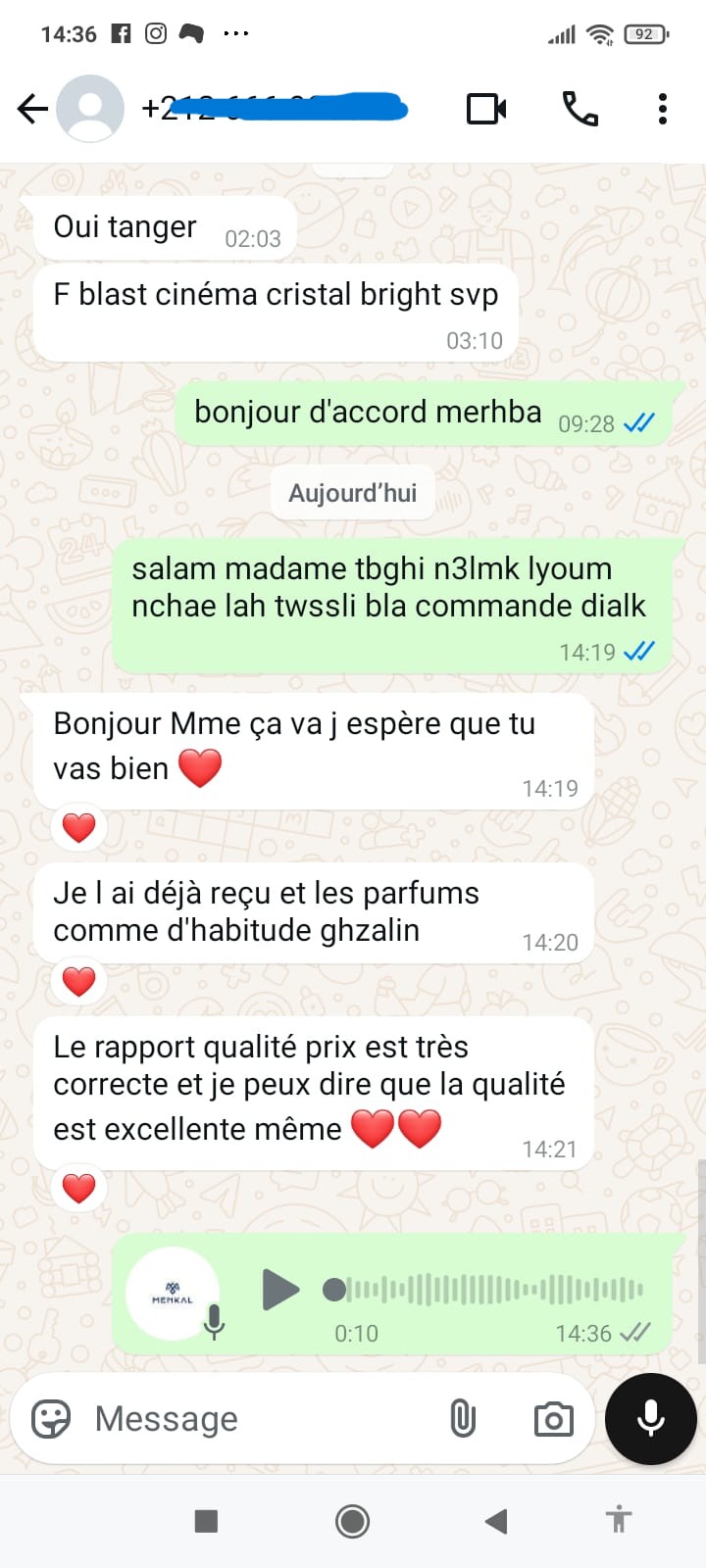Open the emoji and sticker picker
This screenshot has height=1568, width=706.
51,1418
